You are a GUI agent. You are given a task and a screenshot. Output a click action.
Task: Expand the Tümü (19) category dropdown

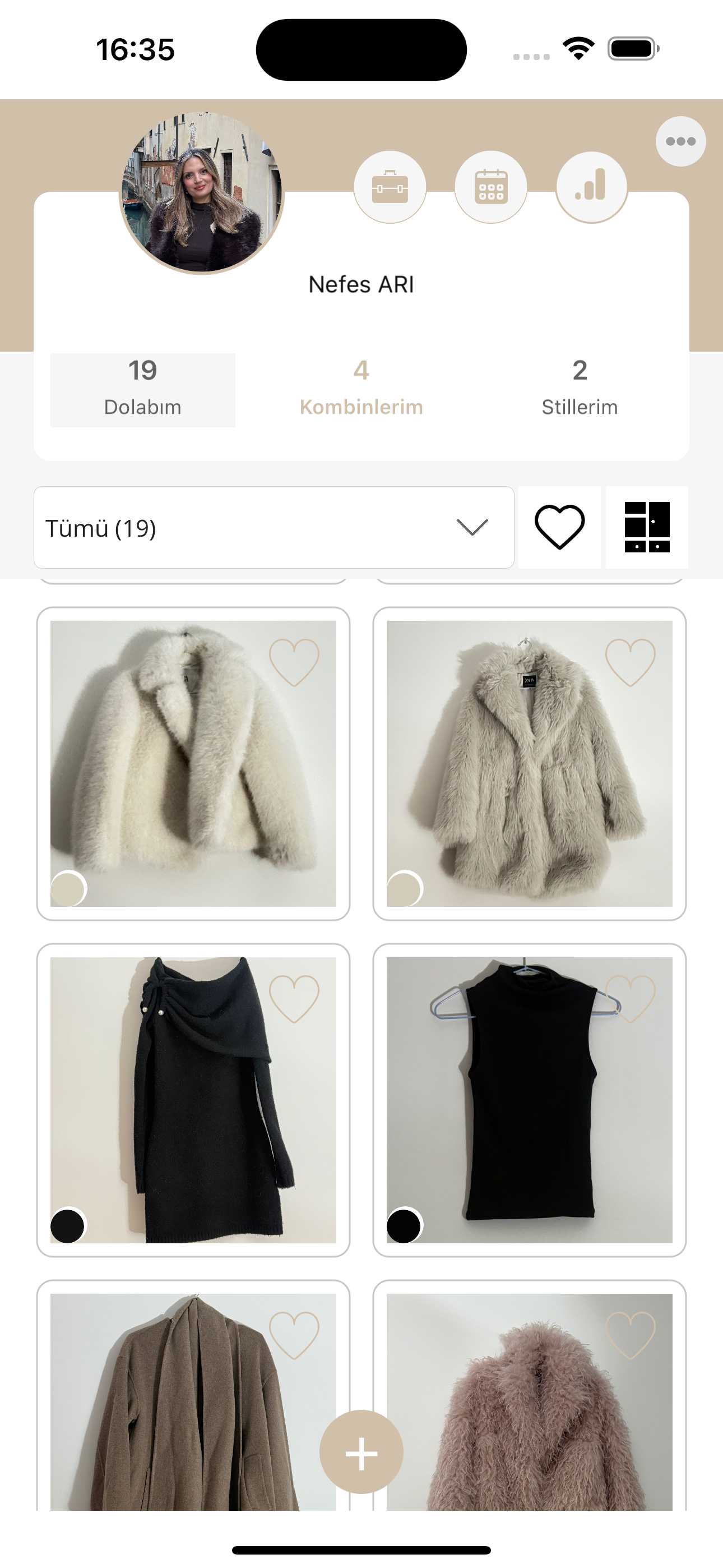[x=274, y=528]
